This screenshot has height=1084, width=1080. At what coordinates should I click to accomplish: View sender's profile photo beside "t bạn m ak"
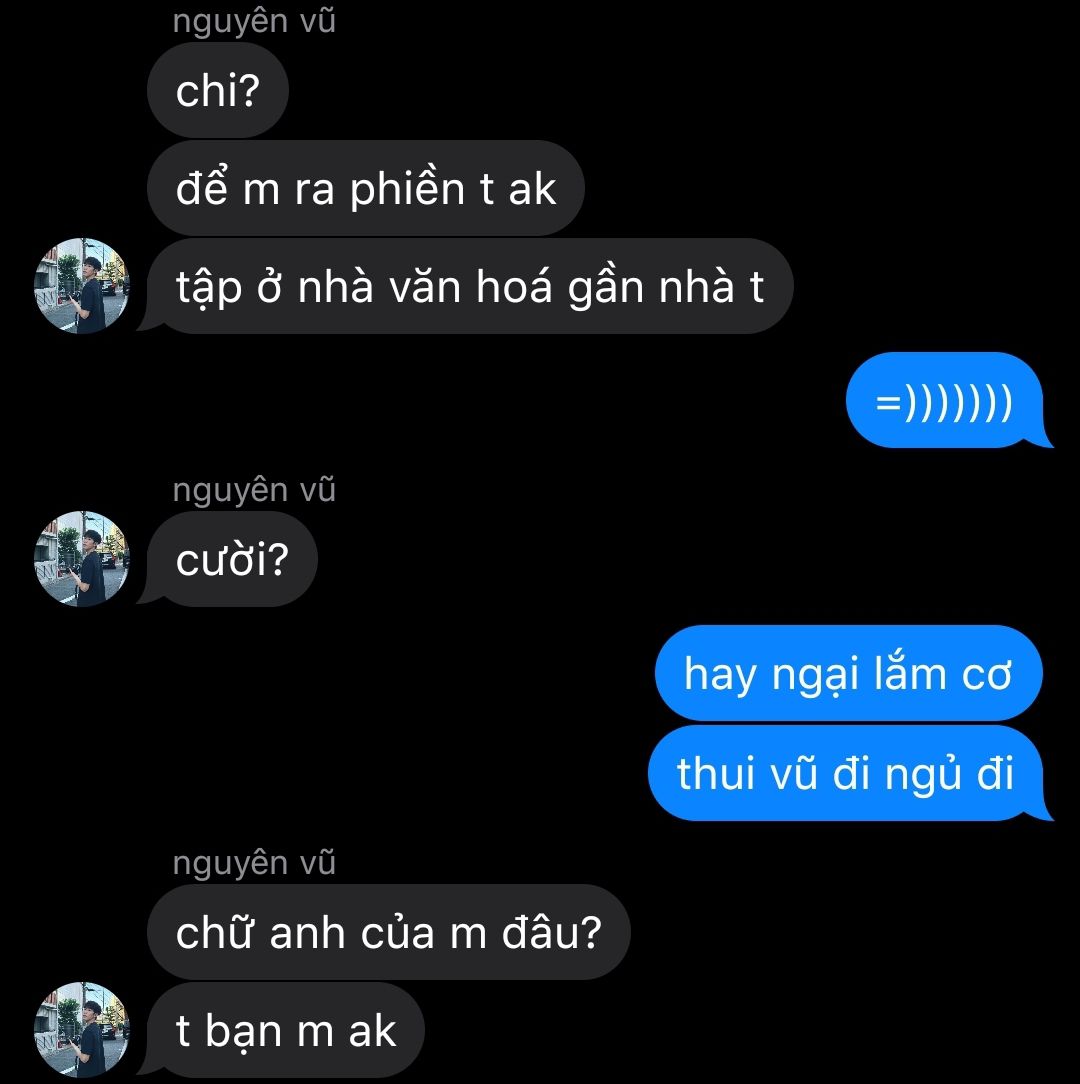pos(82,1030)
